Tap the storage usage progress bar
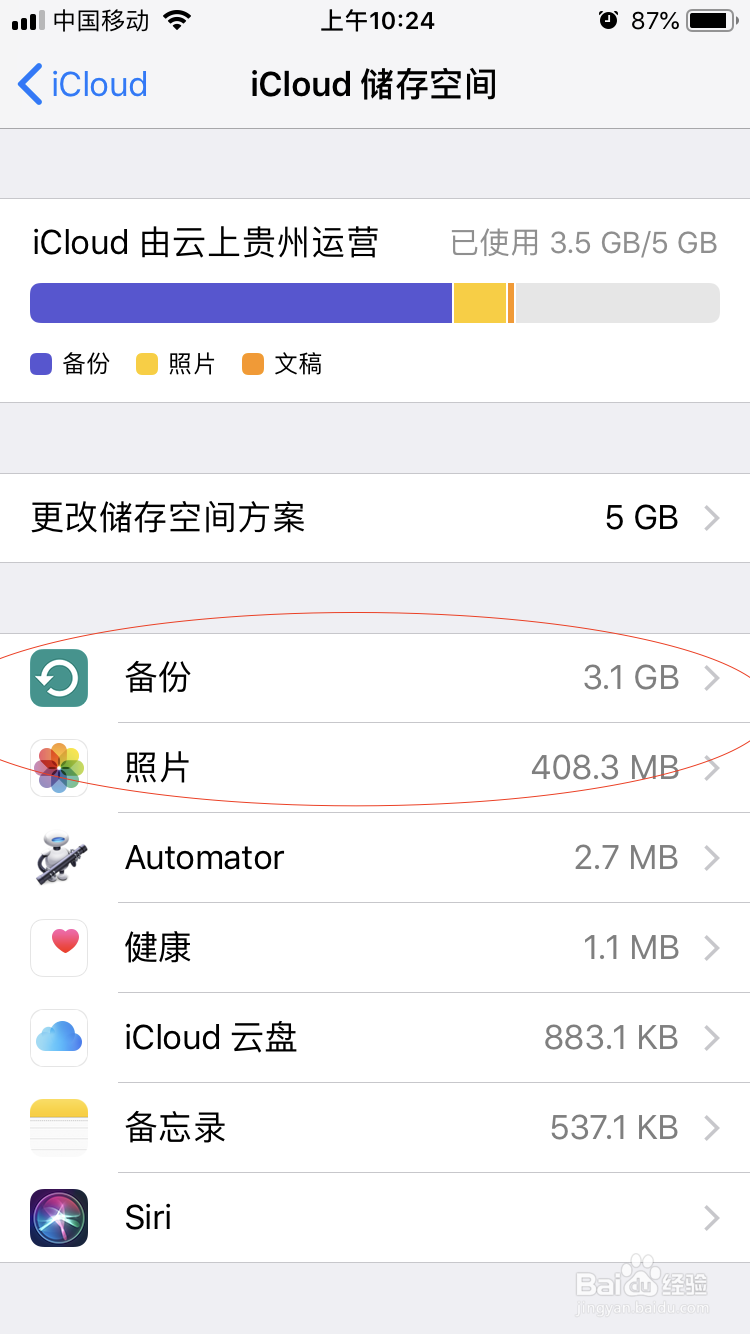 click(375, 303)
